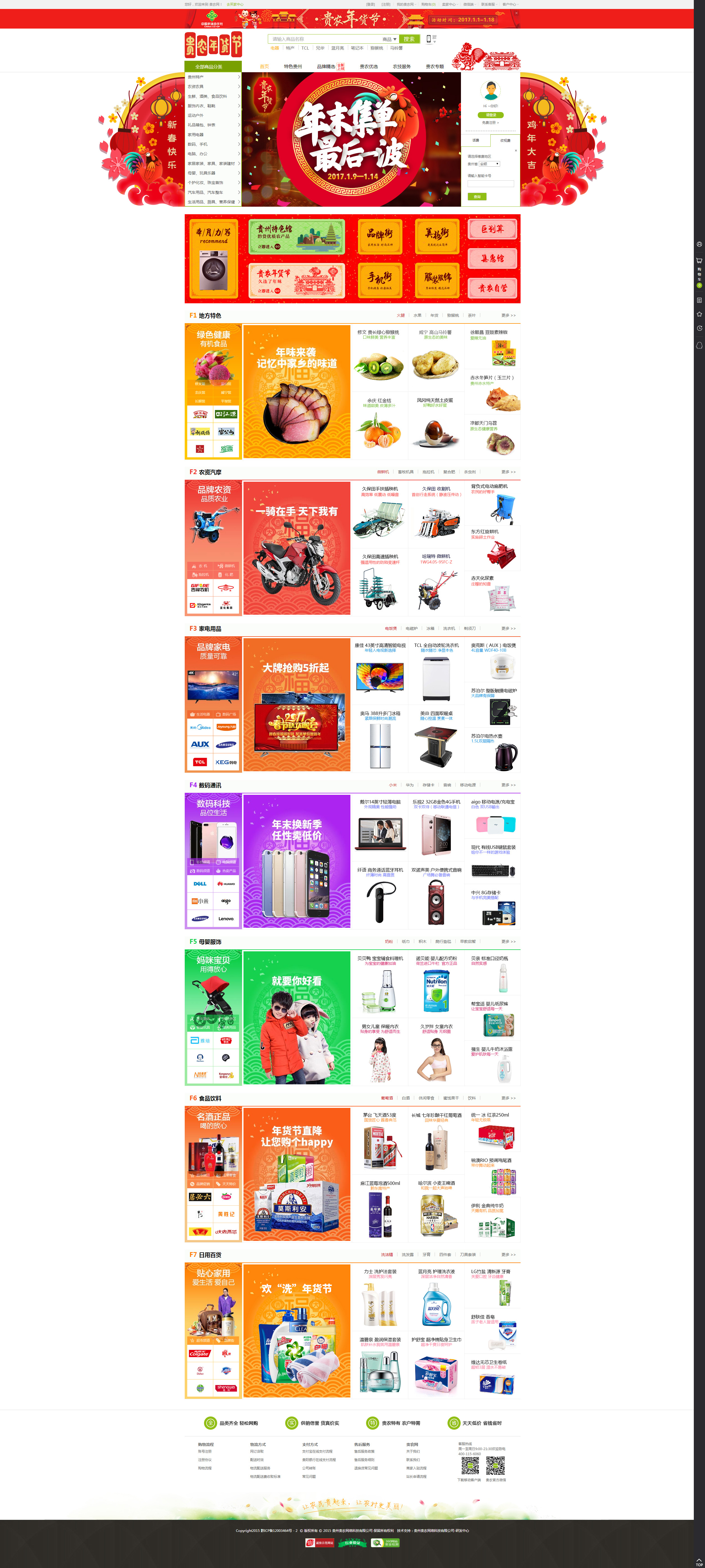The image size is (705, 1568).
Task: Switch to the 特色贵州 nav tab
Action: pyautogui.click(x=292, y=66)
